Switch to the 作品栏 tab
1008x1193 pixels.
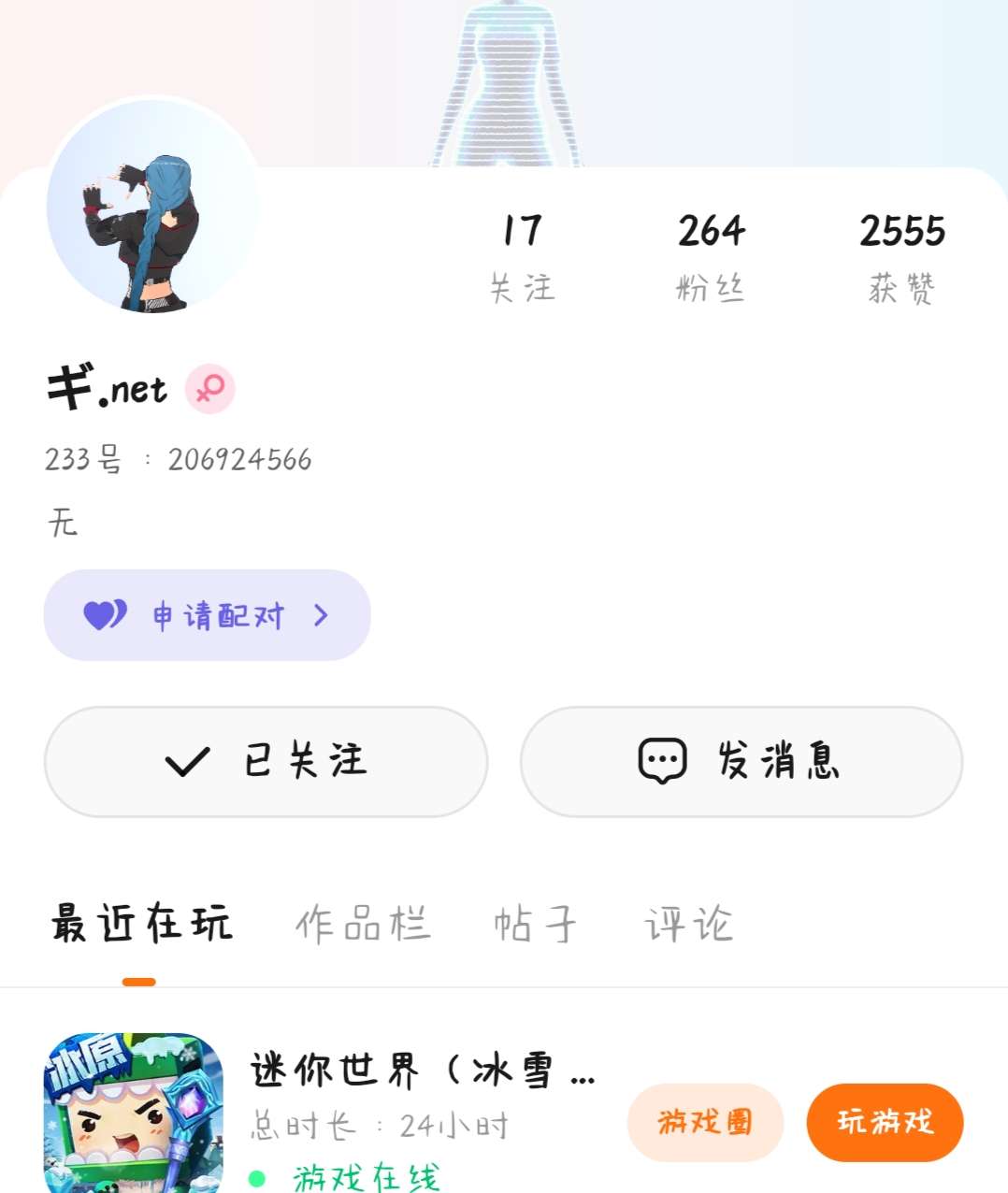pos(363,925)
